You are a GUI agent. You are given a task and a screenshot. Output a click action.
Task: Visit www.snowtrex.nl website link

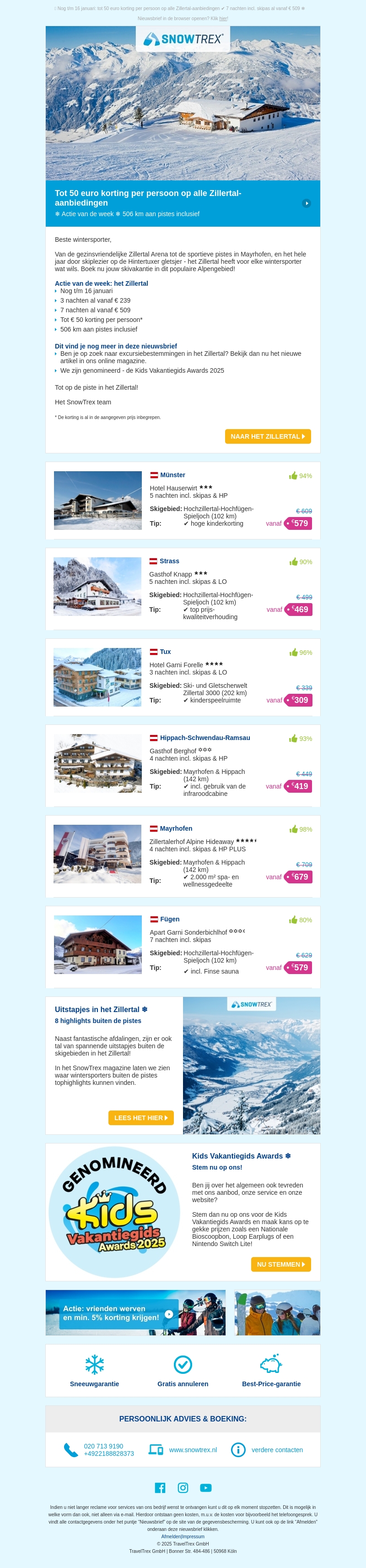pos(193,1450)
